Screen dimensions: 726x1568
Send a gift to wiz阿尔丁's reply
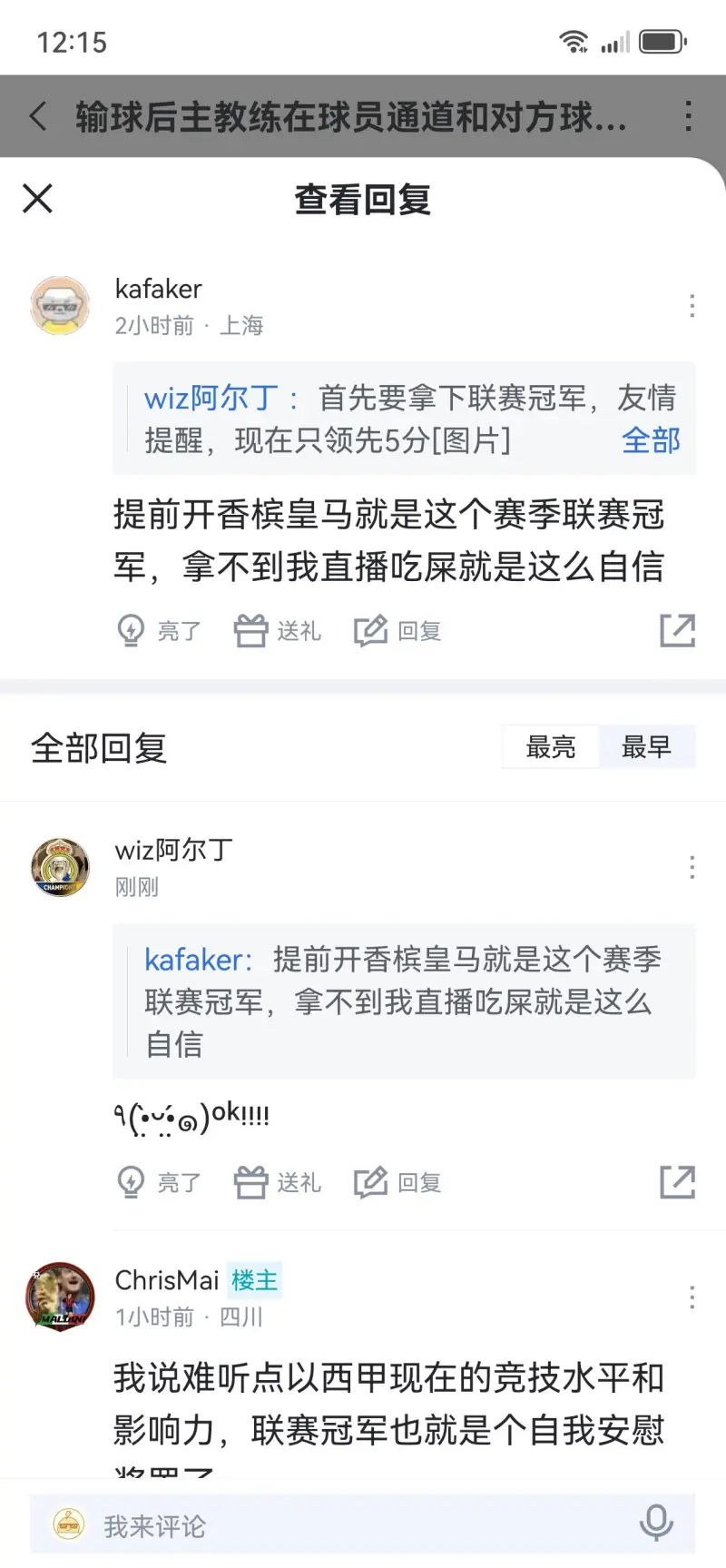point(278,1182)
